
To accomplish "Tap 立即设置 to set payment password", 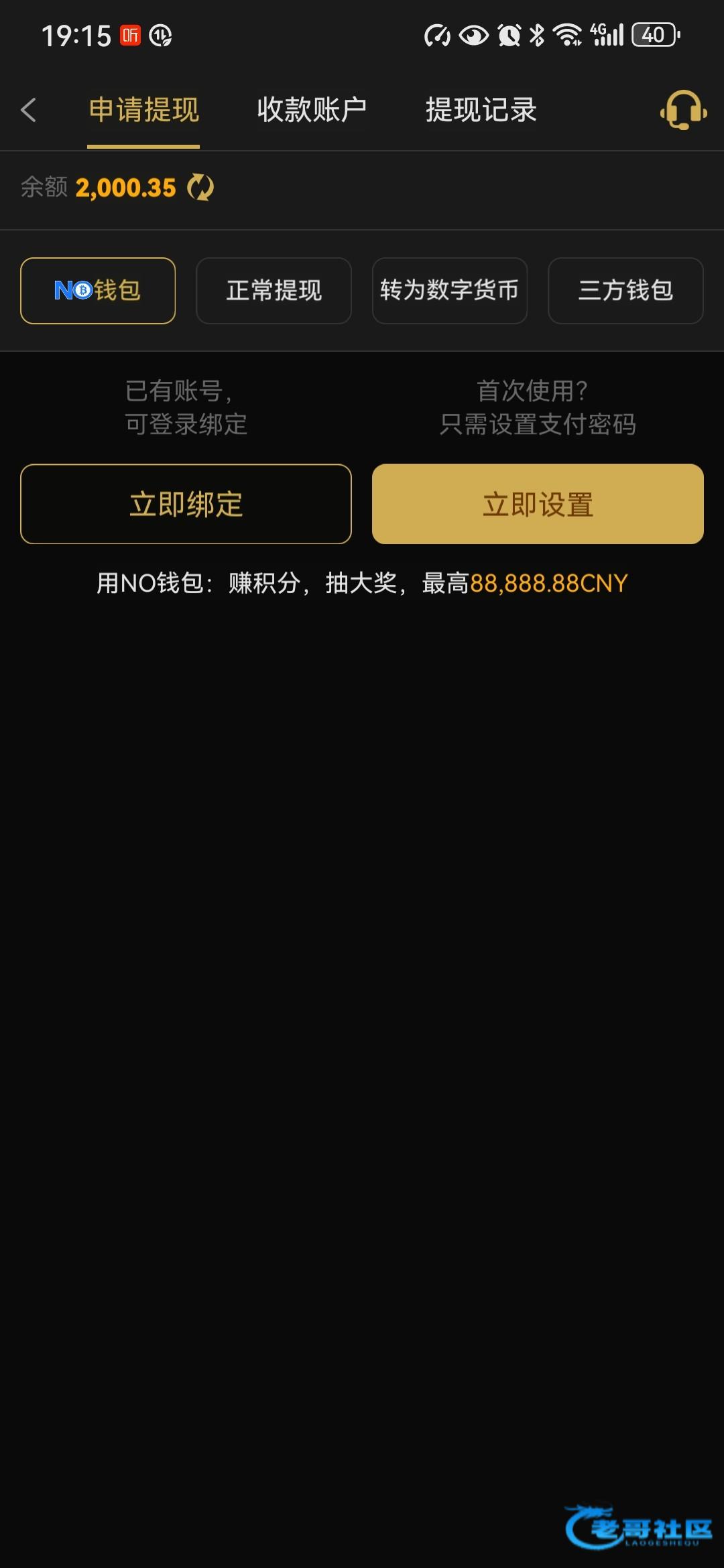I will coord(538,504).
